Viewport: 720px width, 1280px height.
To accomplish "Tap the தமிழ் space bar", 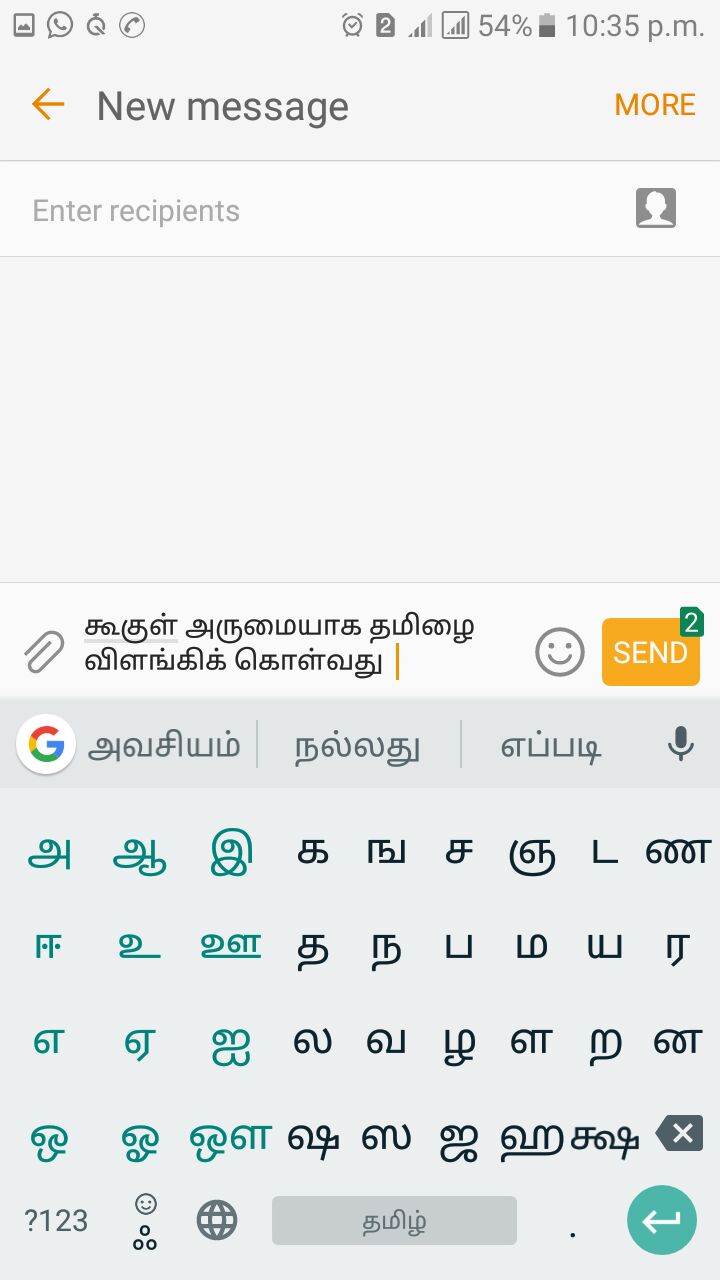I will [x=394, y=1220].
